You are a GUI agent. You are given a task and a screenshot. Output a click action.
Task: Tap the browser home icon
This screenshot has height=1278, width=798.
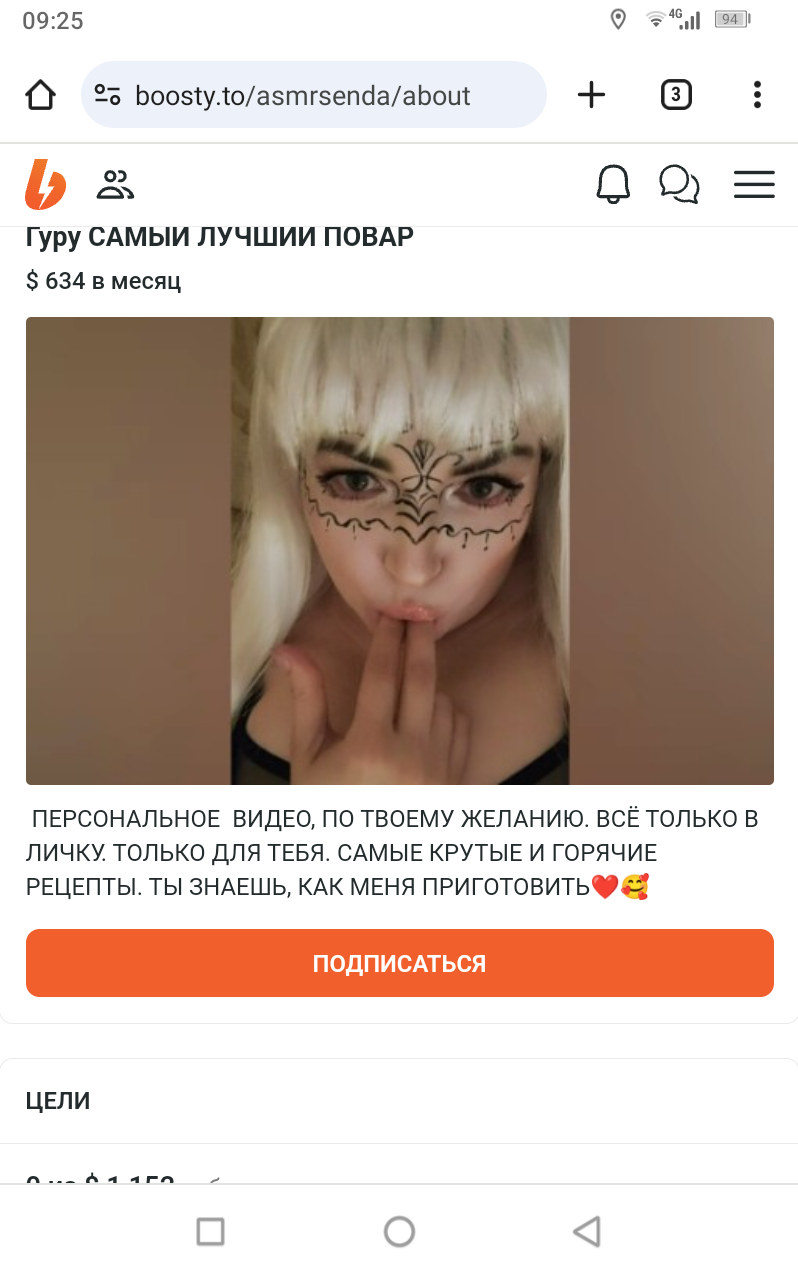pyautogui.click(x=40, y=95)
